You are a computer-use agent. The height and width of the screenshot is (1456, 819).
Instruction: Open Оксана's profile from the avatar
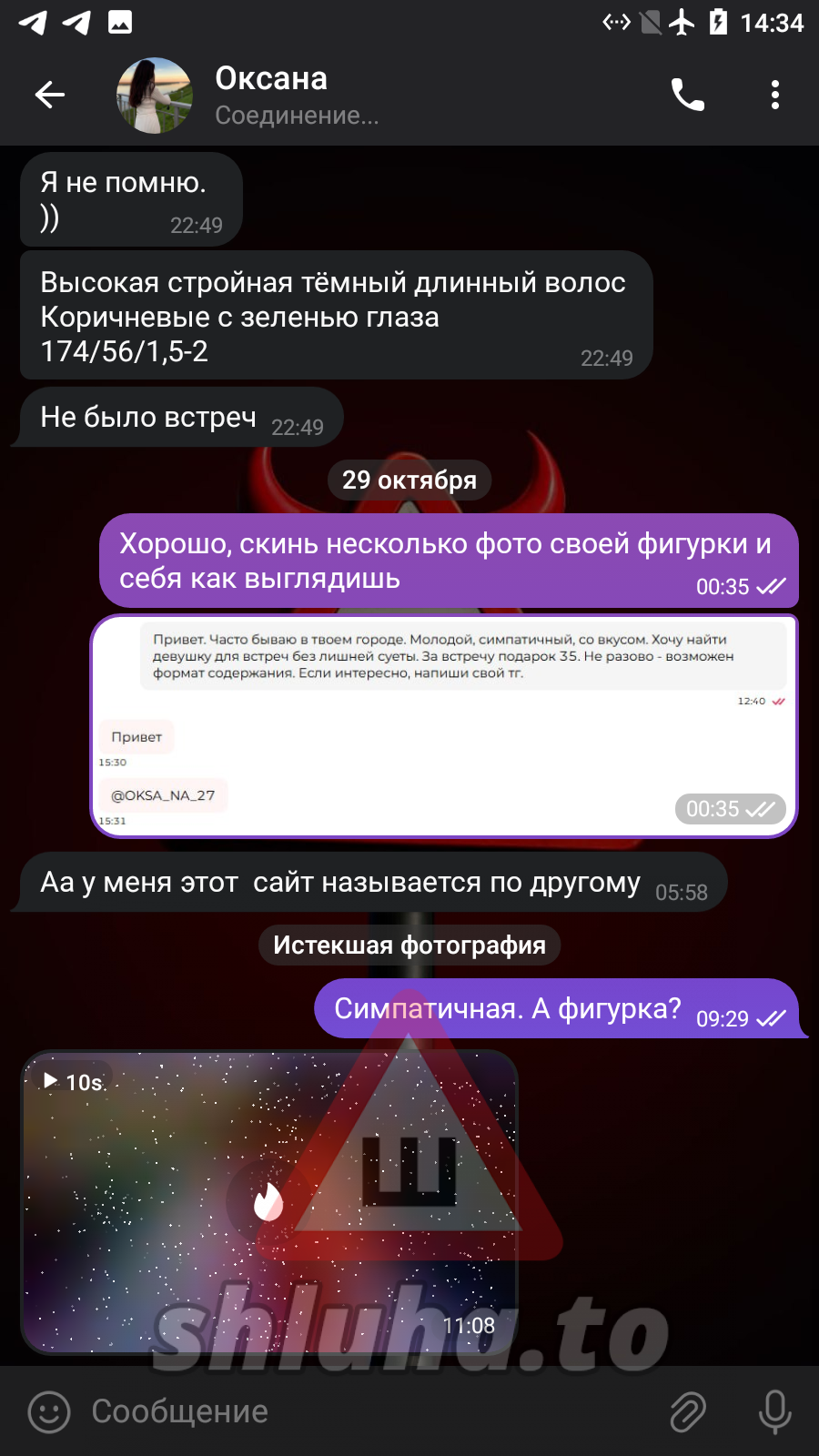(154, 96)
